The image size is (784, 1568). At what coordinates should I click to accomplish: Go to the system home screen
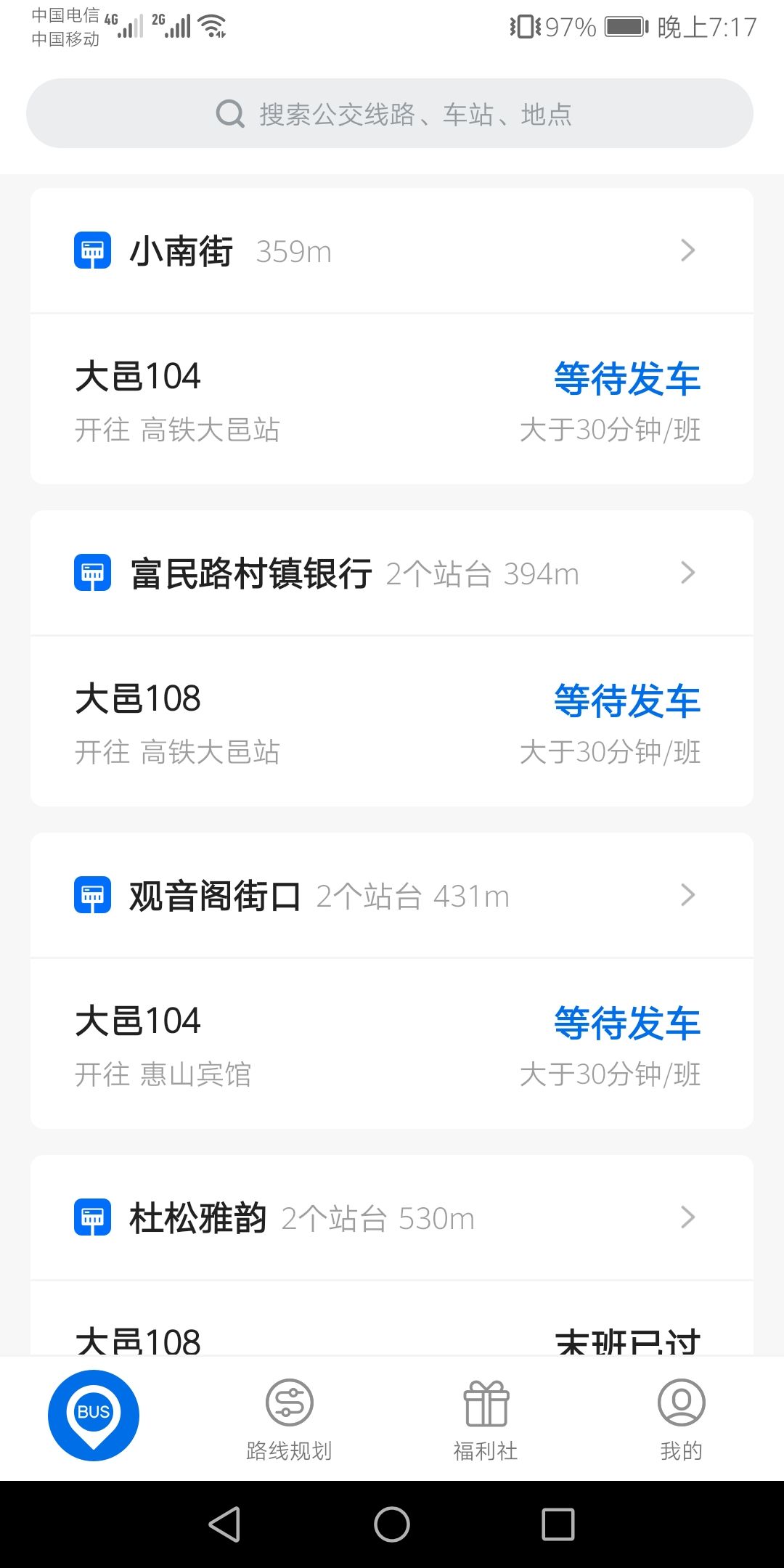[392, 1524]
